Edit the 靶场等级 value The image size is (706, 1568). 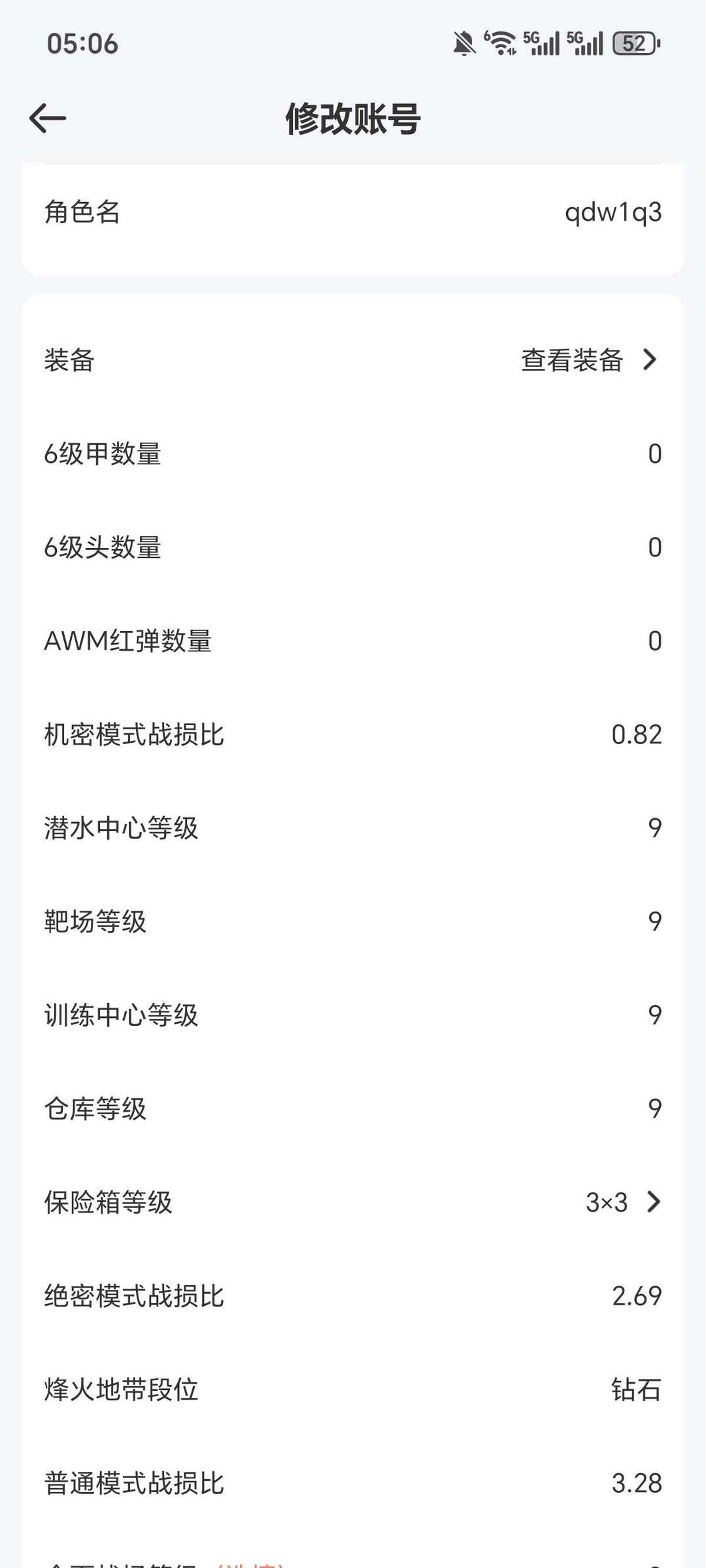coord(654,922)
